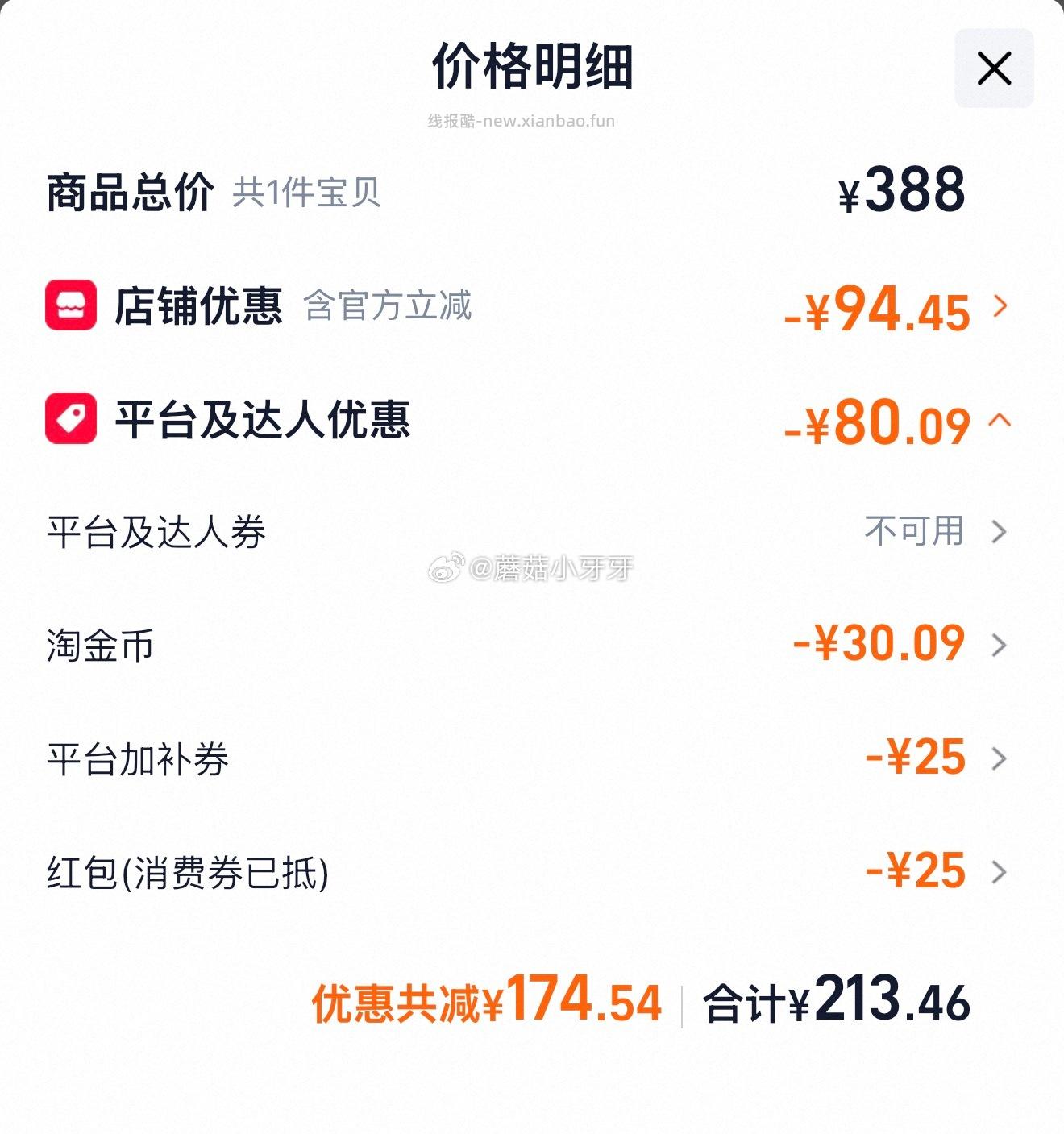
Task: Close the 价格明细 price detail popup
Action: click(x=994, y=68)
